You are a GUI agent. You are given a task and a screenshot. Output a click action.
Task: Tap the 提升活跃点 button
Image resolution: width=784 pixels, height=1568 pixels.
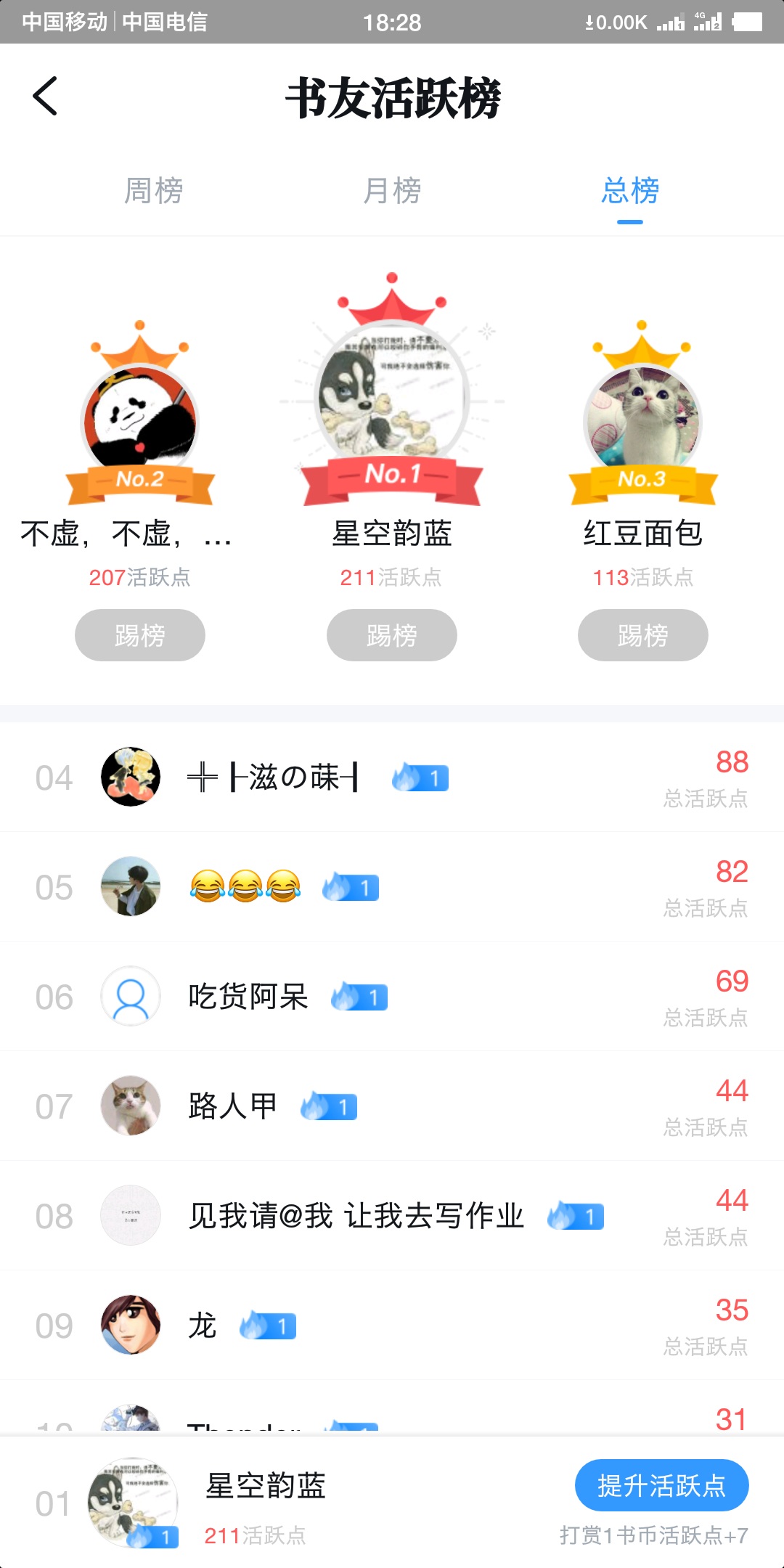(x=662, y=1485)
